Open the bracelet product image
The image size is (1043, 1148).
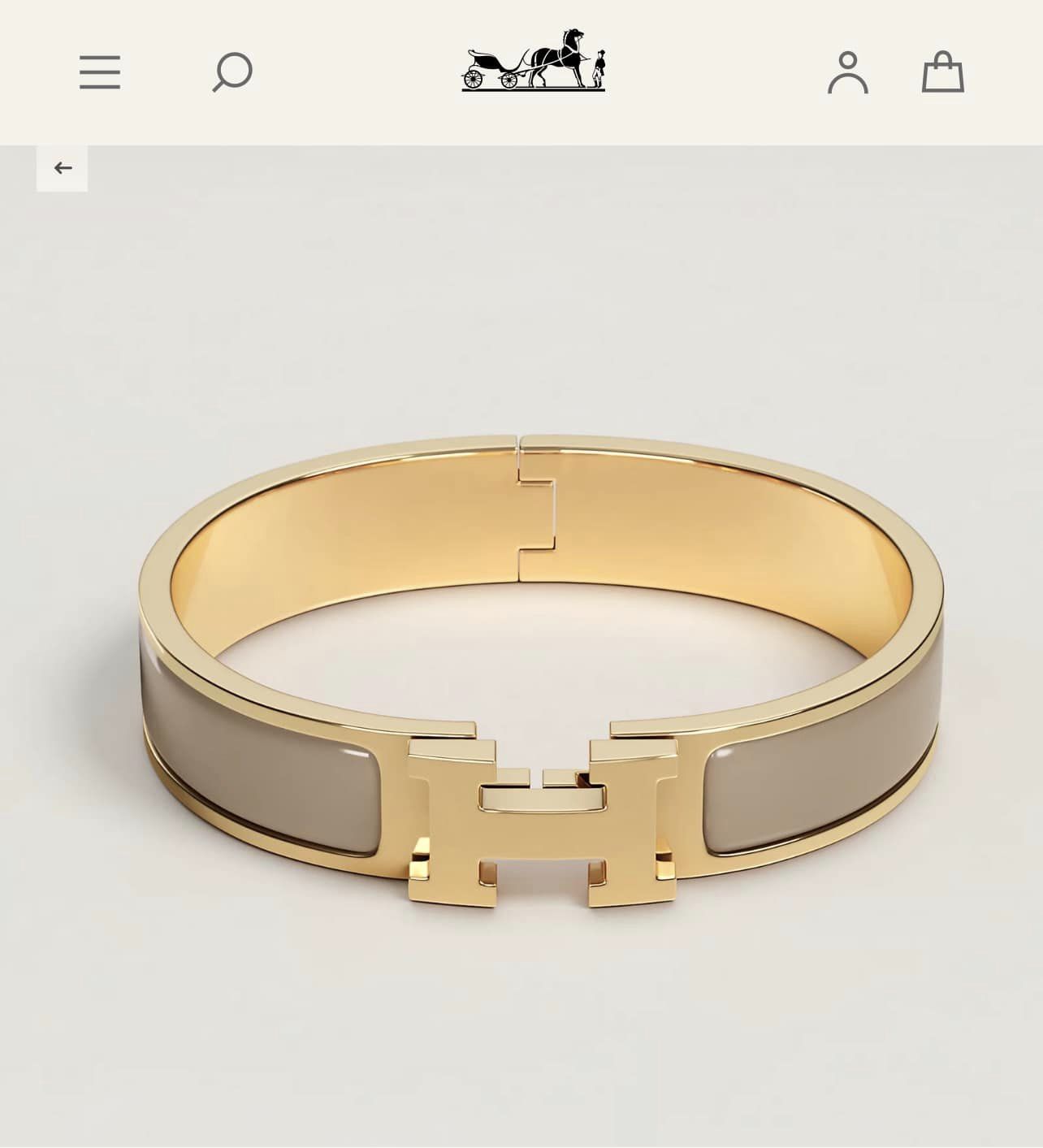click(540, 674)
